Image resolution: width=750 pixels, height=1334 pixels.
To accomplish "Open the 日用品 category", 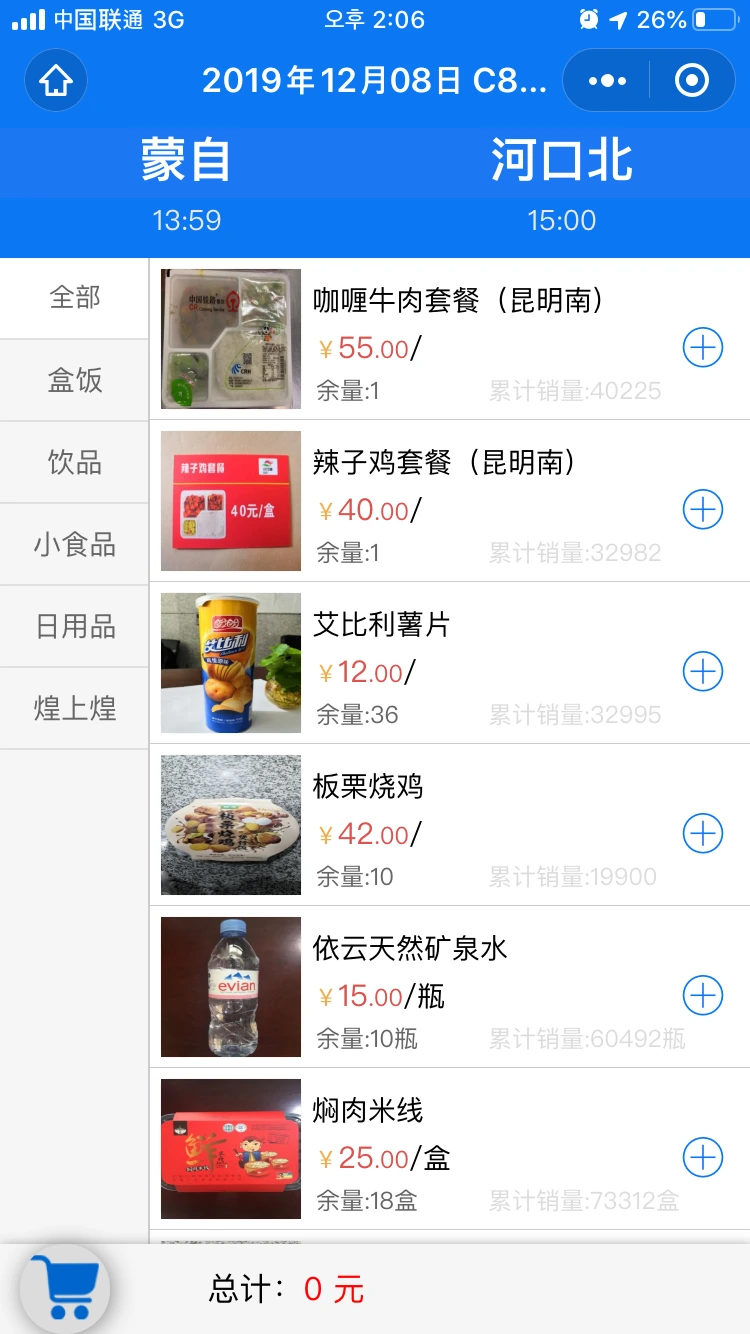I will pyautogui.click(x=75, y=627).
